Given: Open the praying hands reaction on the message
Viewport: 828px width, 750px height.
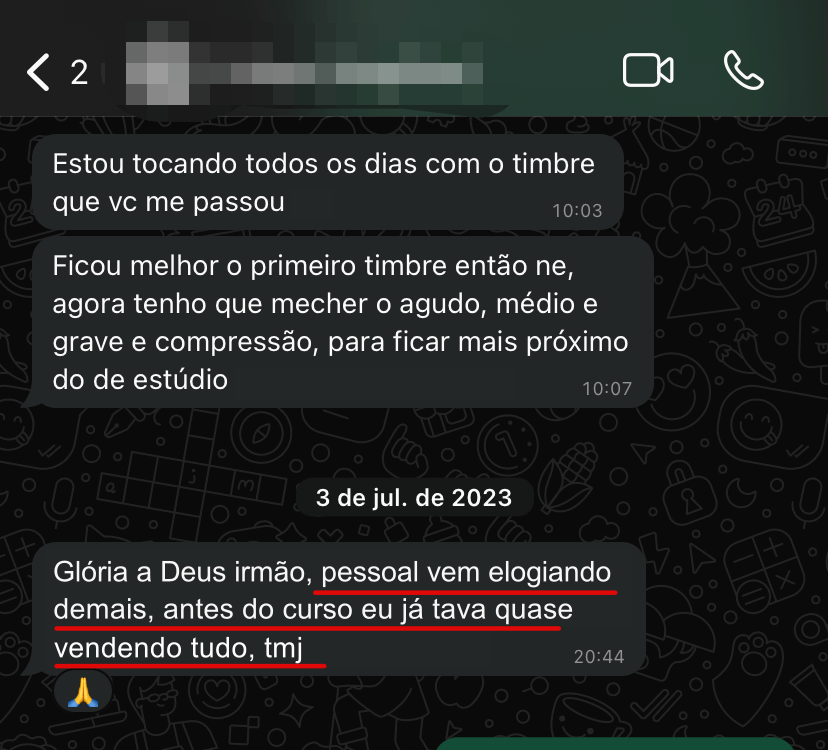Looking at the screenshot, I should [x=82, y=690].
